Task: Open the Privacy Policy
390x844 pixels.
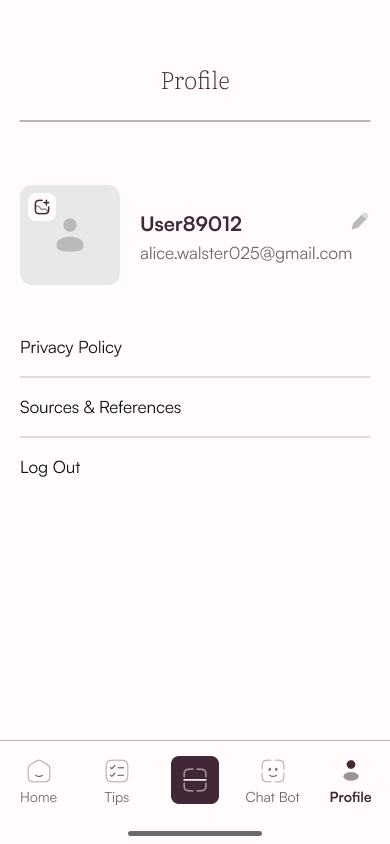Action: [195, 348]
